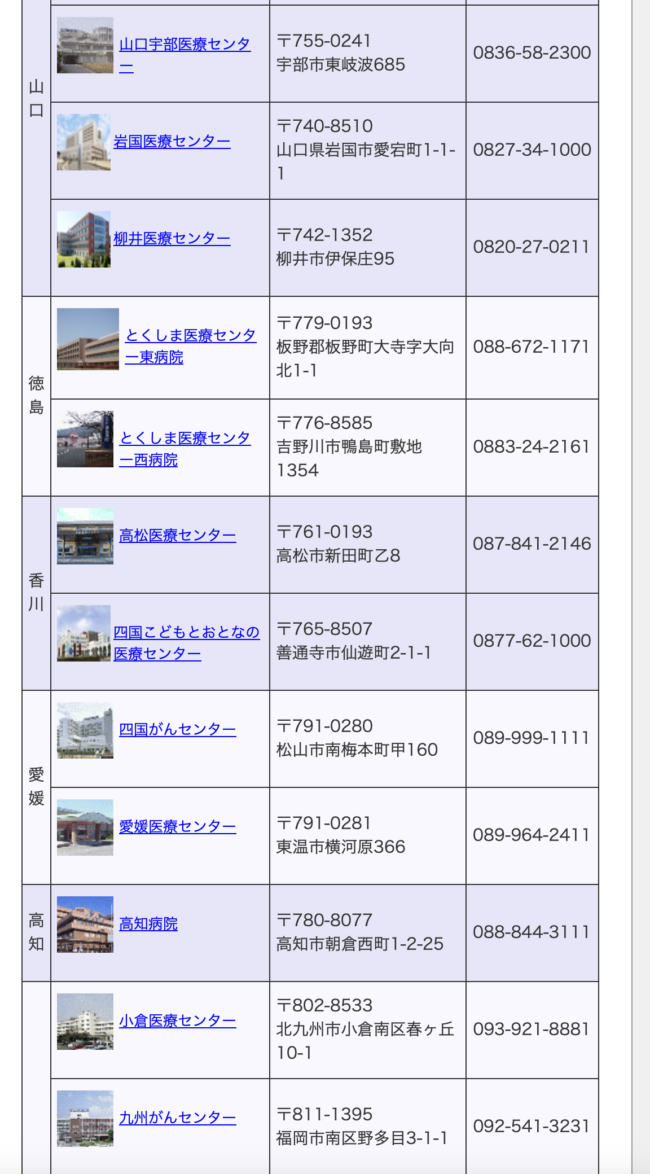Open the 高知病院 link
The image size is (650, 1174).
(148, 923)
